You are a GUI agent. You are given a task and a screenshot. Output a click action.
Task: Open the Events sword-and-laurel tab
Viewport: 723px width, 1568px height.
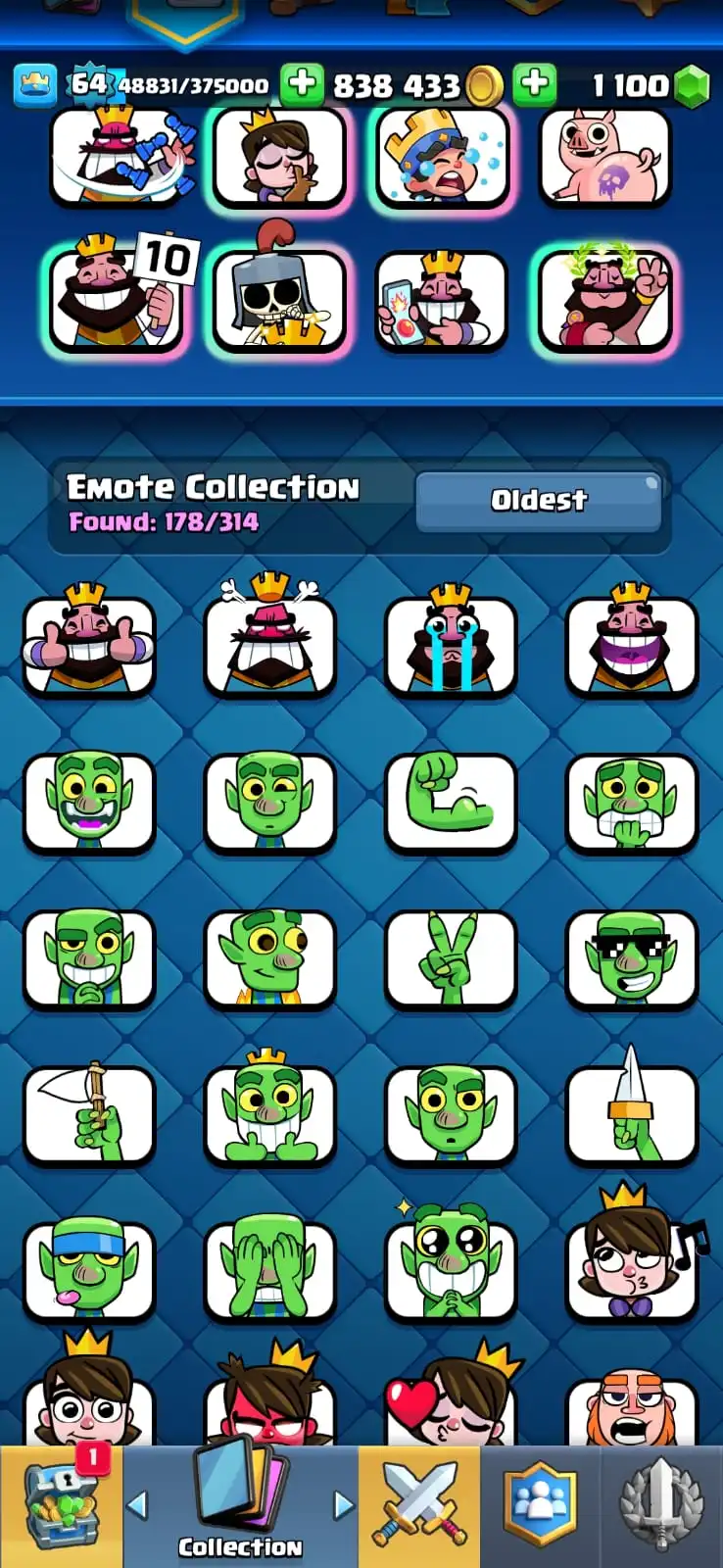click(661, 1506)
